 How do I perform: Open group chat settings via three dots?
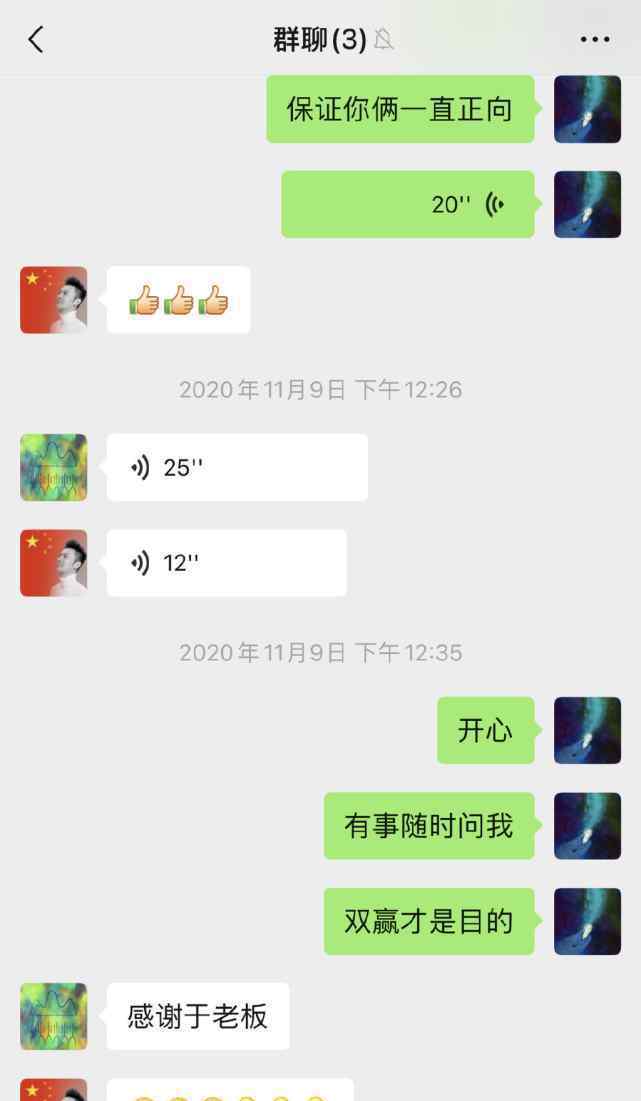click(x=595, y=40)
